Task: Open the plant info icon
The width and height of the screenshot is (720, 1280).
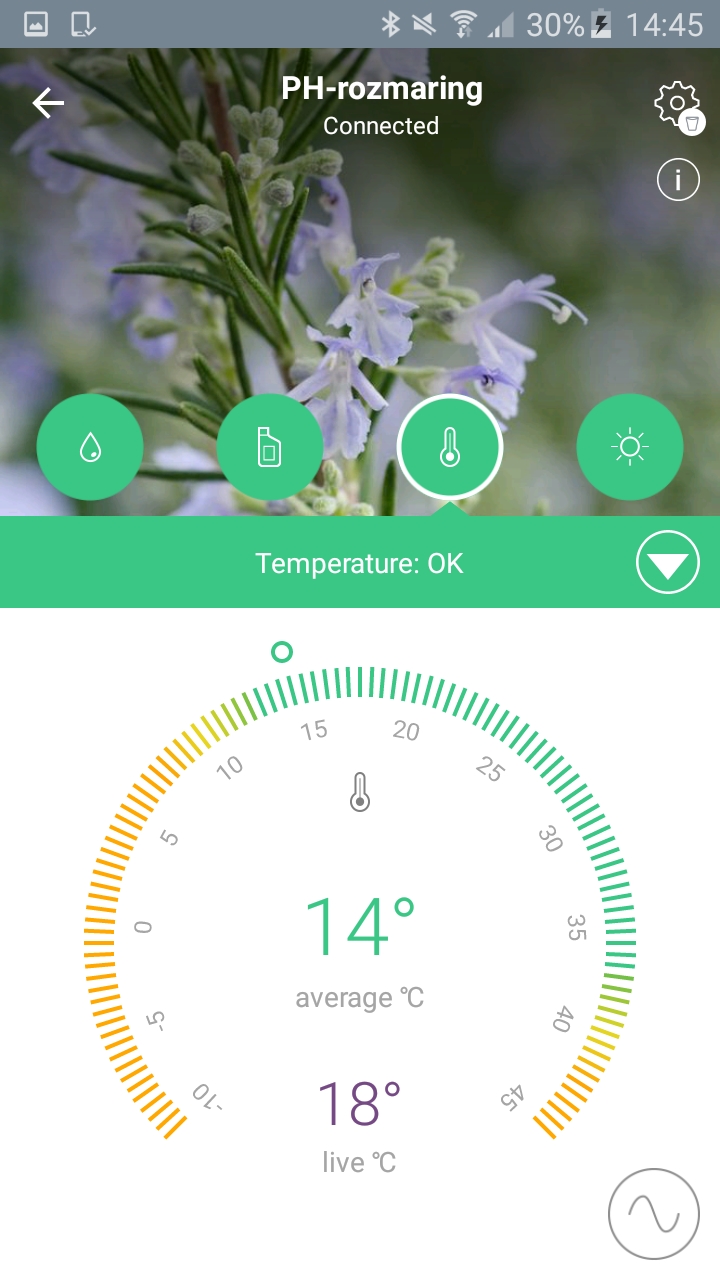Action: pyautogui.click(x=678, y=180)
